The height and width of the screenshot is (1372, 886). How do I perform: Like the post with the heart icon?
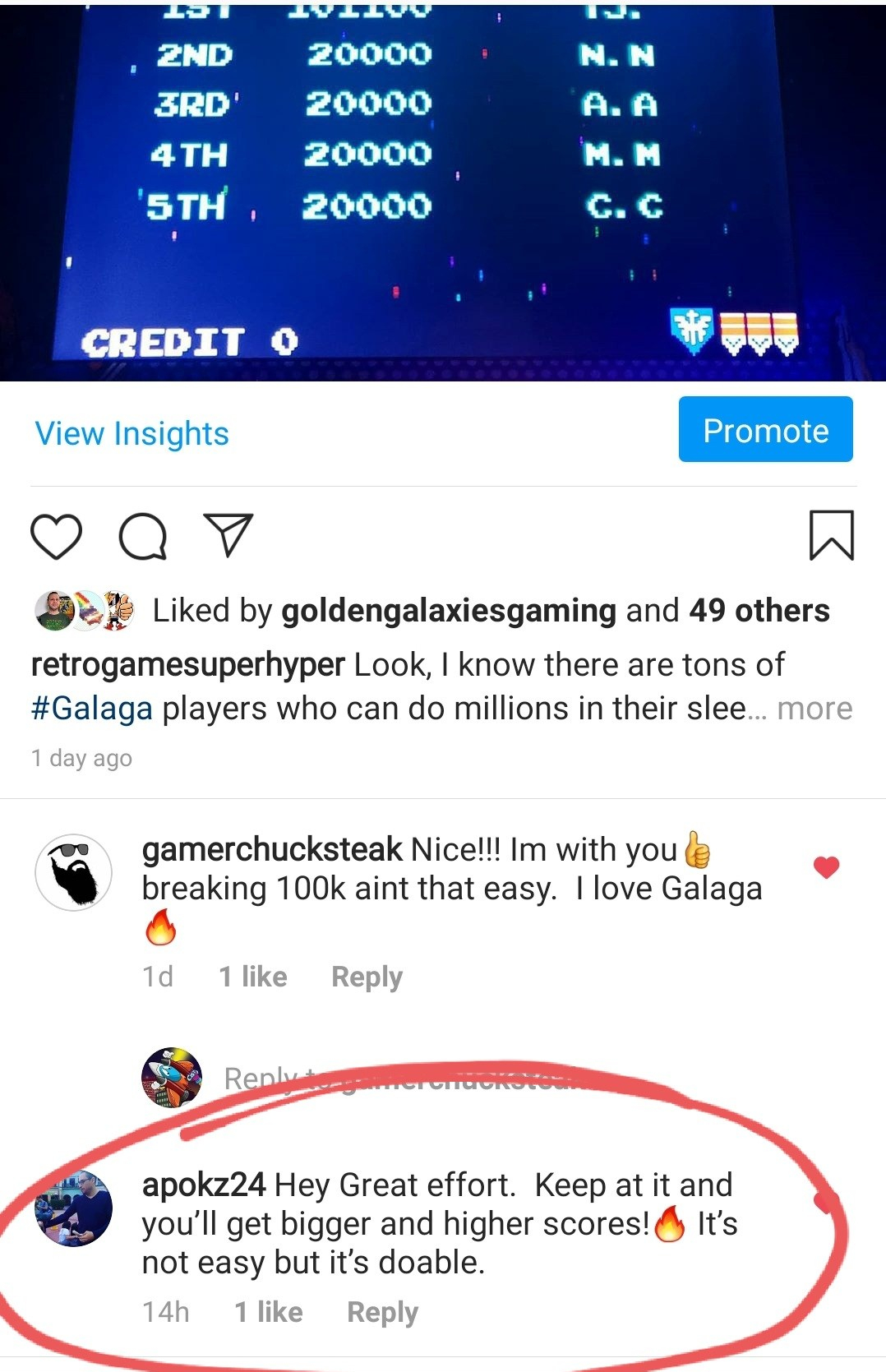point(56,537)
